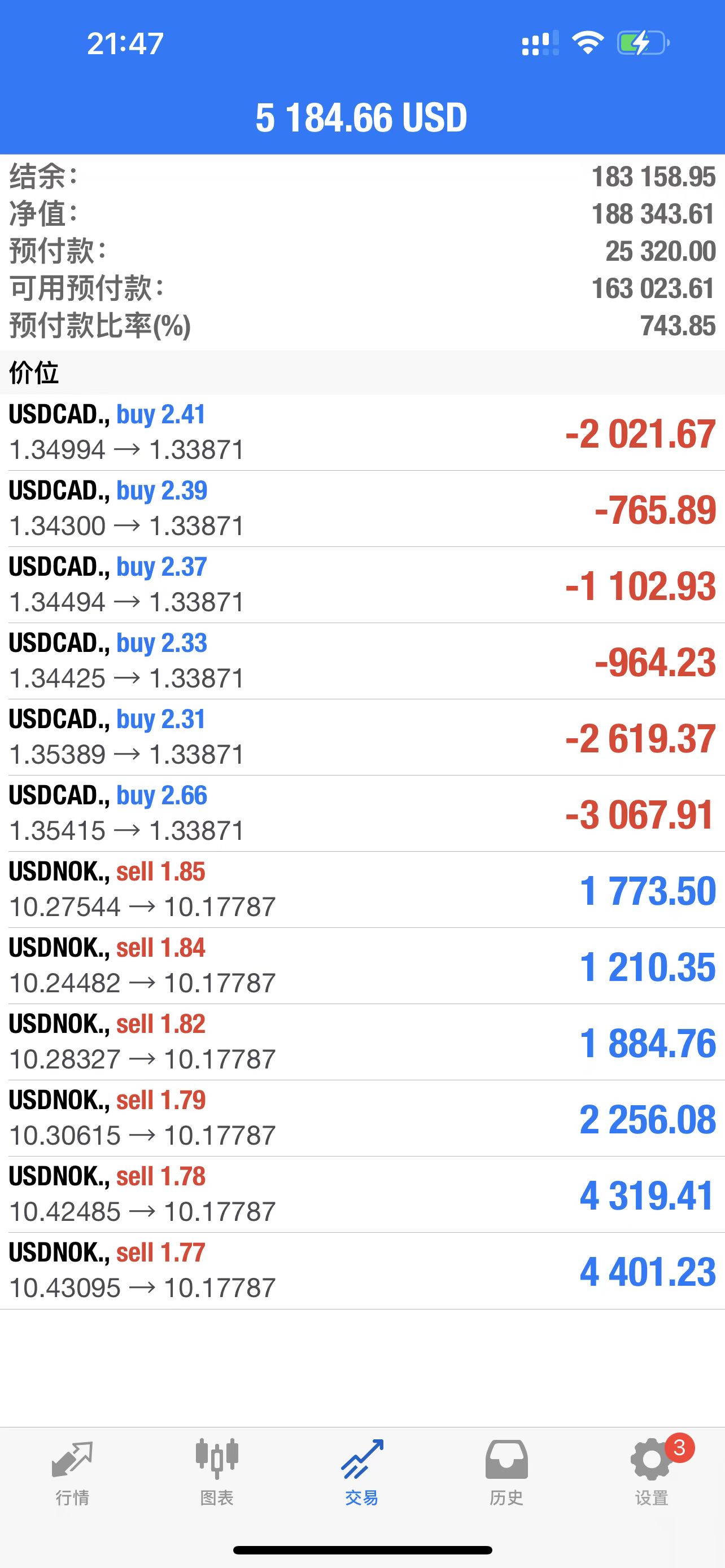Select USDCAD buy 2.37 position
The height and width of the screenshot is (1568, 725).
[362, 585]
